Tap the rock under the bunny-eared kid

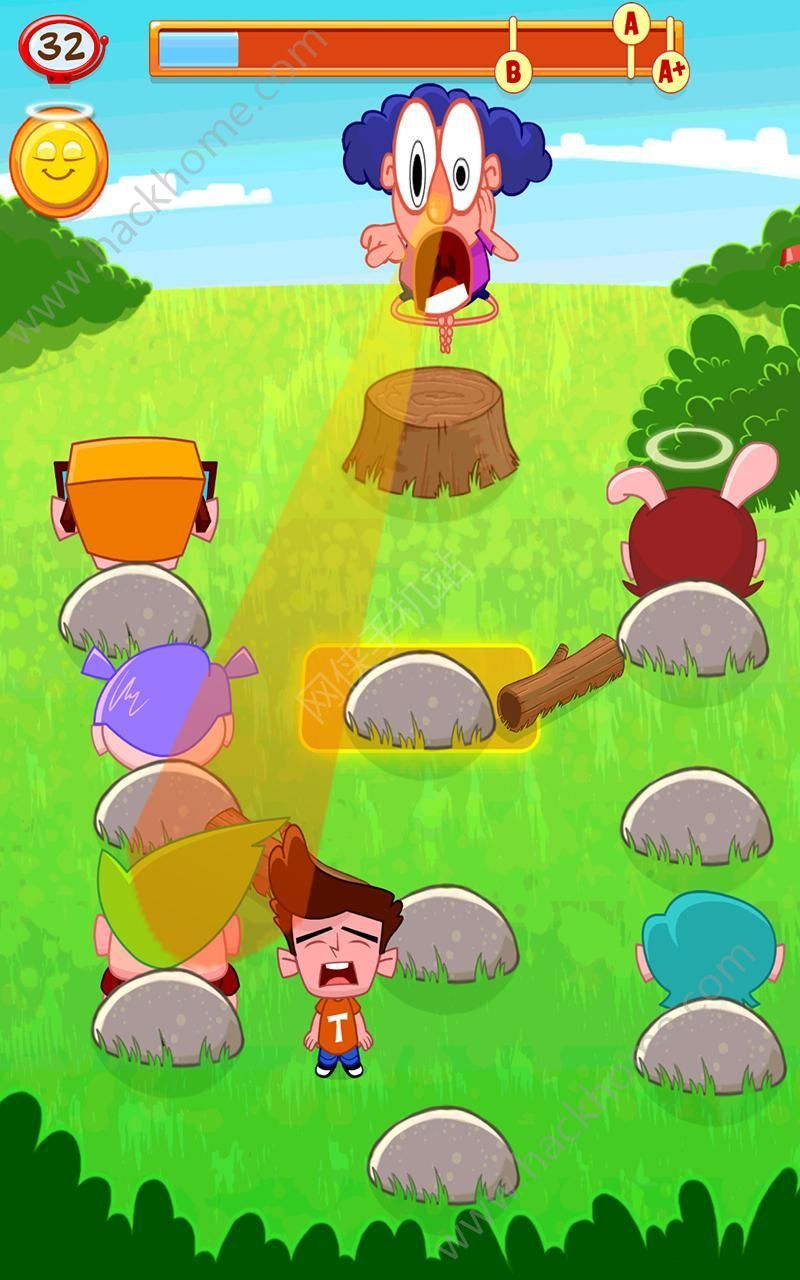(692, 630)
